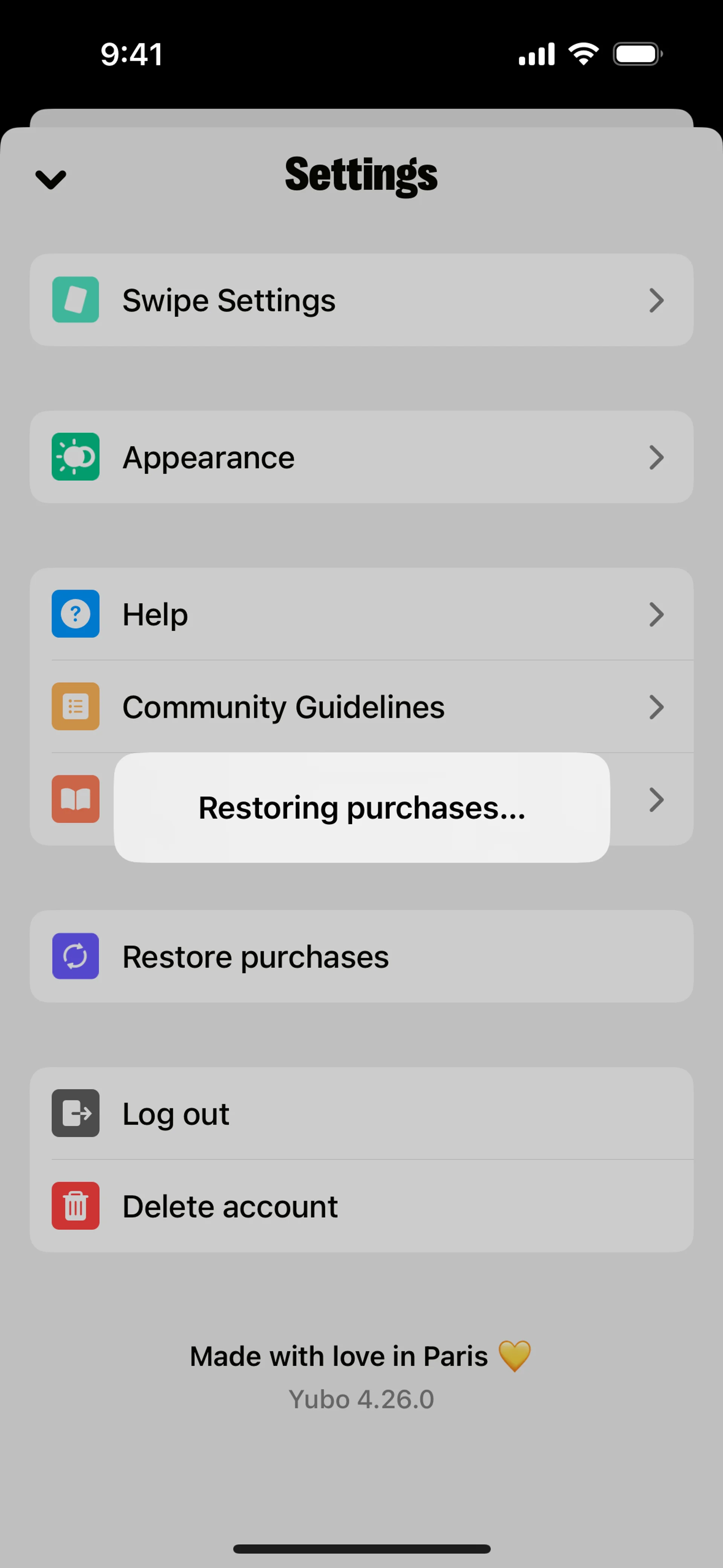723x1568 pixels.
Task: Open the Help row
Action: pos(361,614)
